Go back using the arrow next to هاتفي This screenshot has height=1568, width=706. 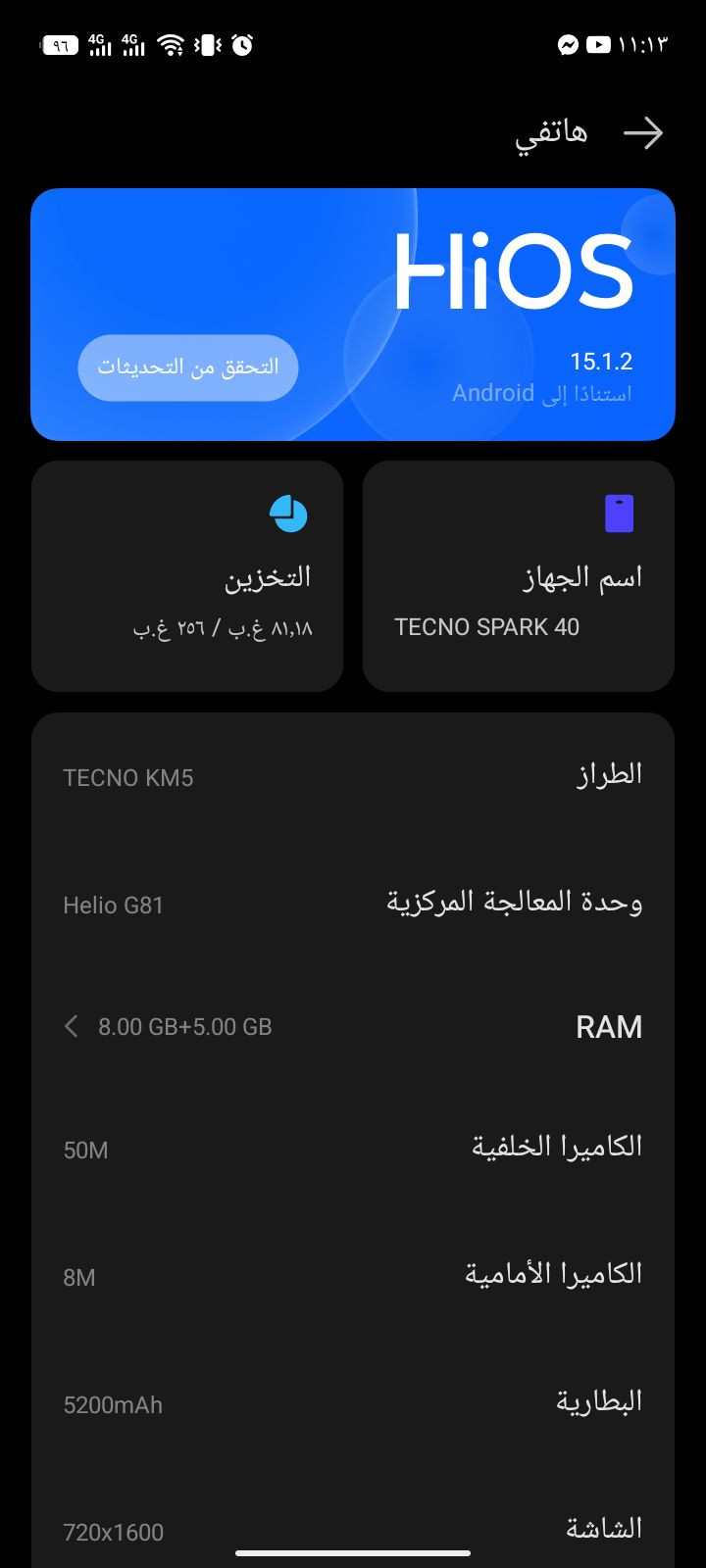point(643,133)
